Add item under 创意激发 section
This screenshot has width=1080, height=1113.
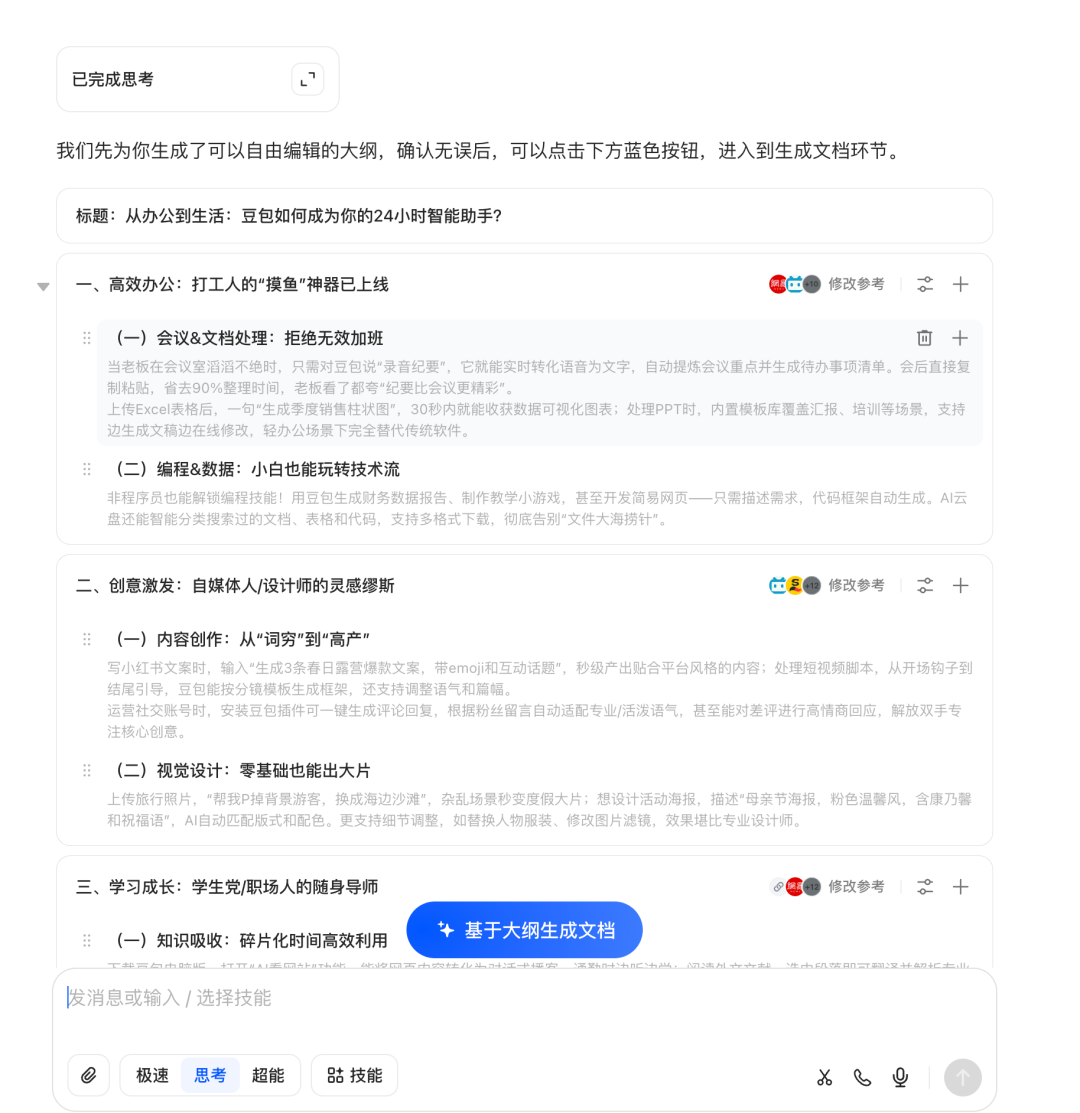click(960, 585)
